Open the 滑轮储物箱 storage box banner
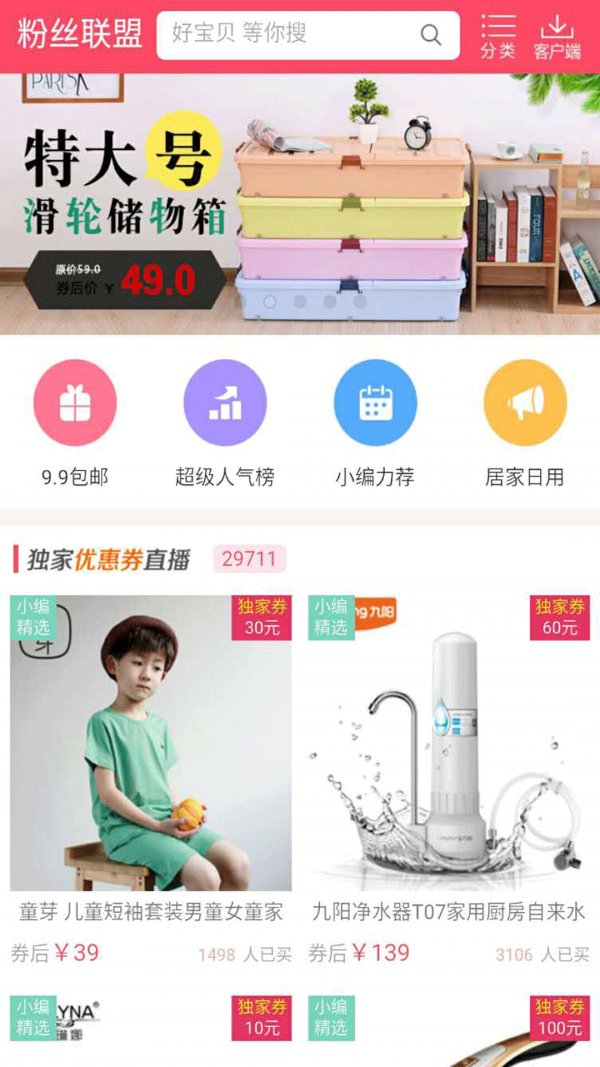Image resolution: width=600 pixels, height=1067 pixels. click(300, 205)
